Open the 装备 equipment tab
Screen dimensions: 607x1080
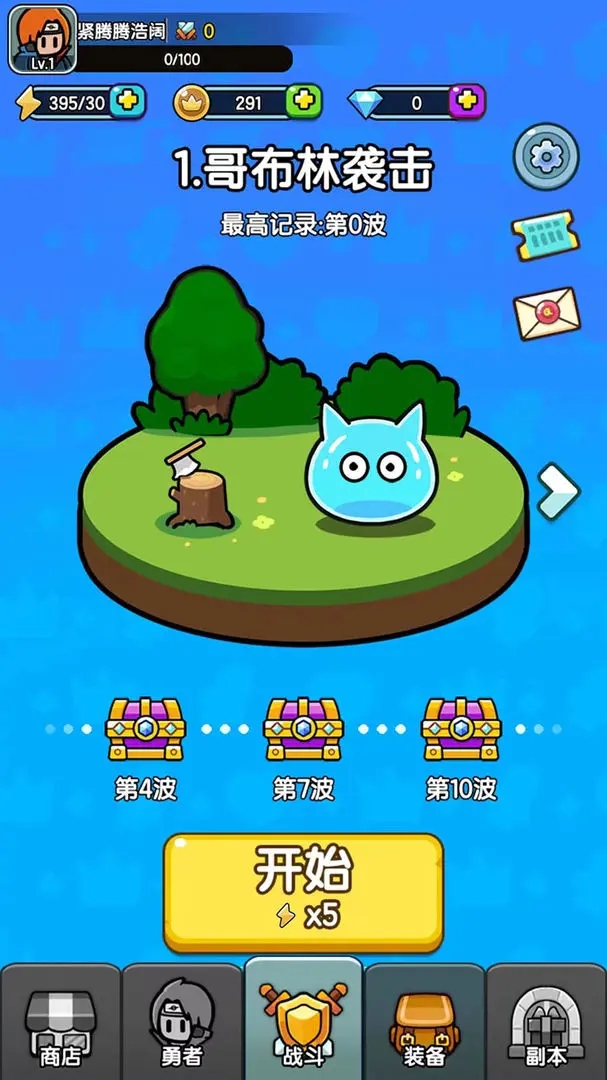424,1022
